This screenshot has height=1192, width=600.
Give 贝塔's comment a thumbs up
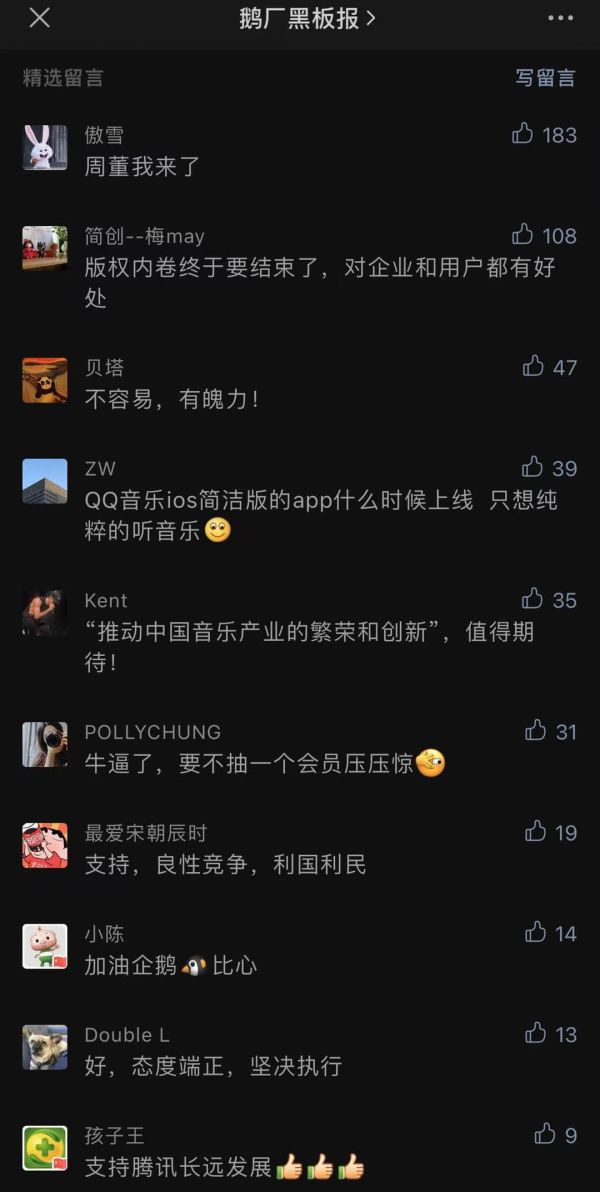coord(534,367)
